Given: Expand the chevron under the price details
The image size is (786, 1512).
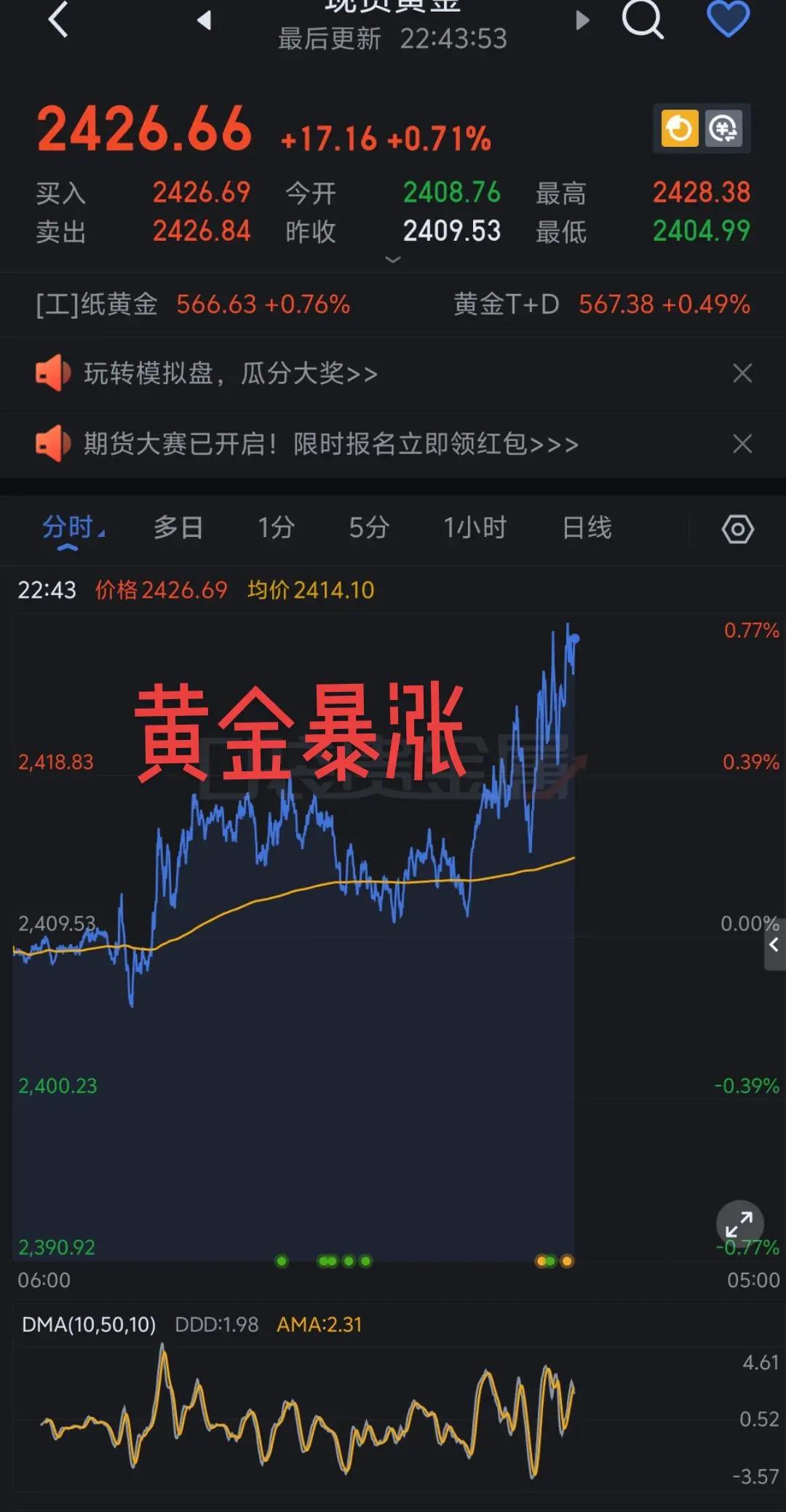Looking at the screenshot, I should pos(393,260).
